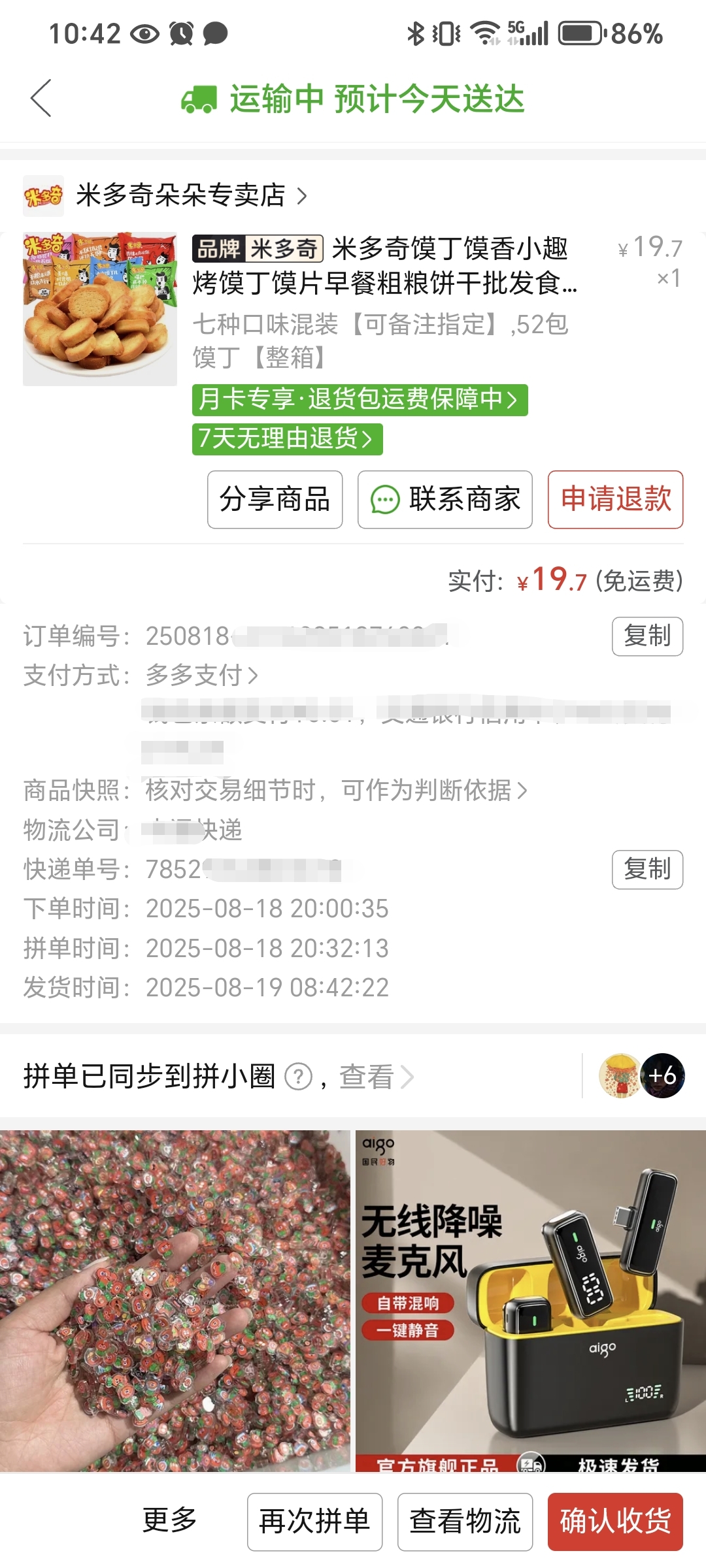Contact the seller via 联系商家

(445, 499)
